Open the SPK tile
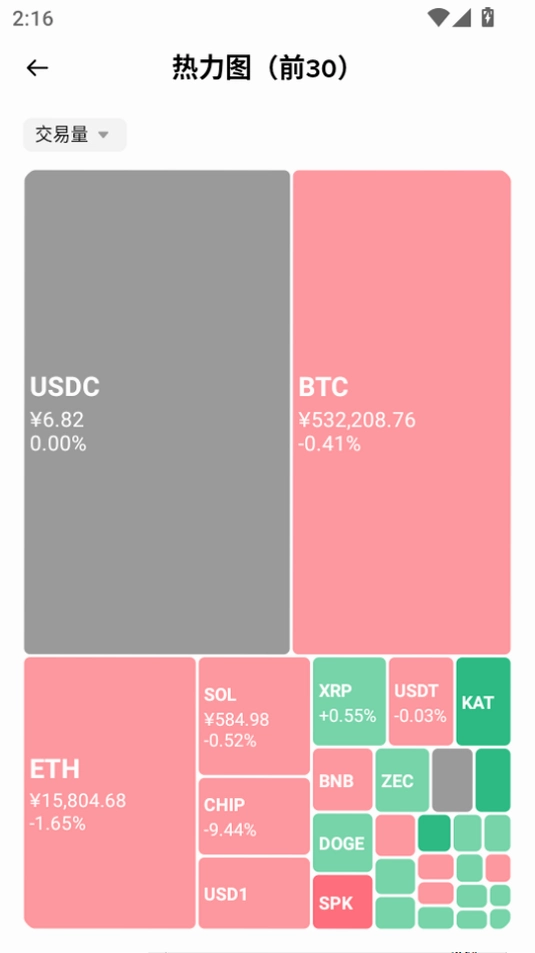 pyautogui.click(x=343, y=902)
